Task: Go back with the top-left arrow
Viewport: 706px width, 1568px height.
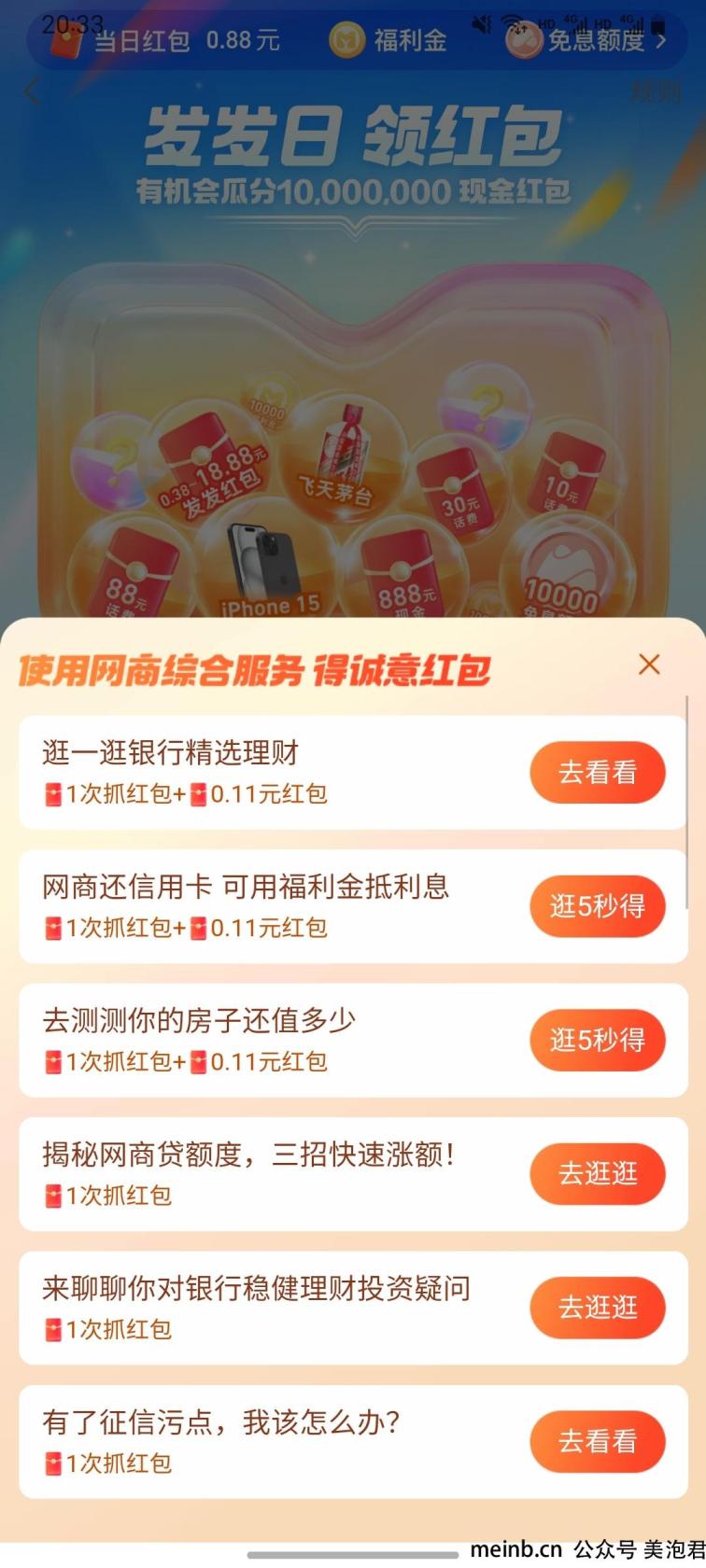Action: point(33,91)
